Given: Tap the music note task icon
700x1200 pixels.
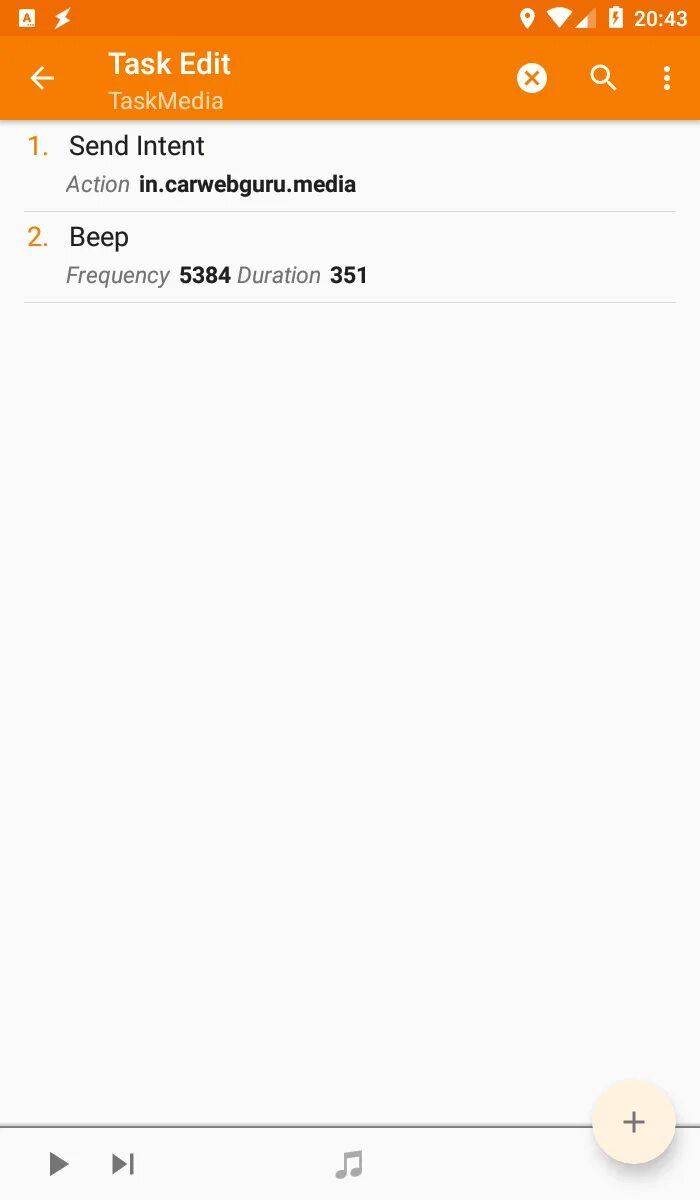Looking at the screenshot, I should [x=349, y=1164].
